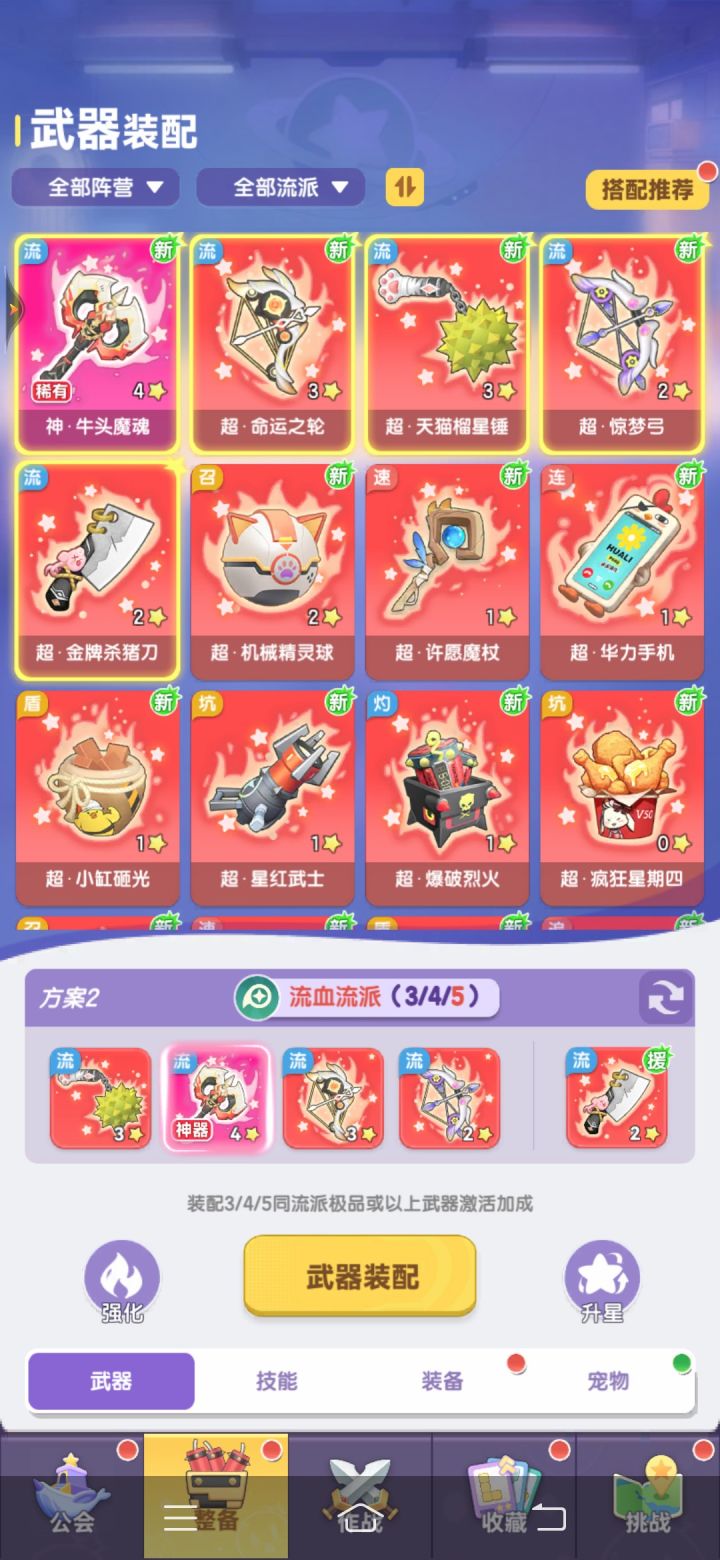Switch to the 技能 tab

pyautogui.click(x=276, y=1381)
